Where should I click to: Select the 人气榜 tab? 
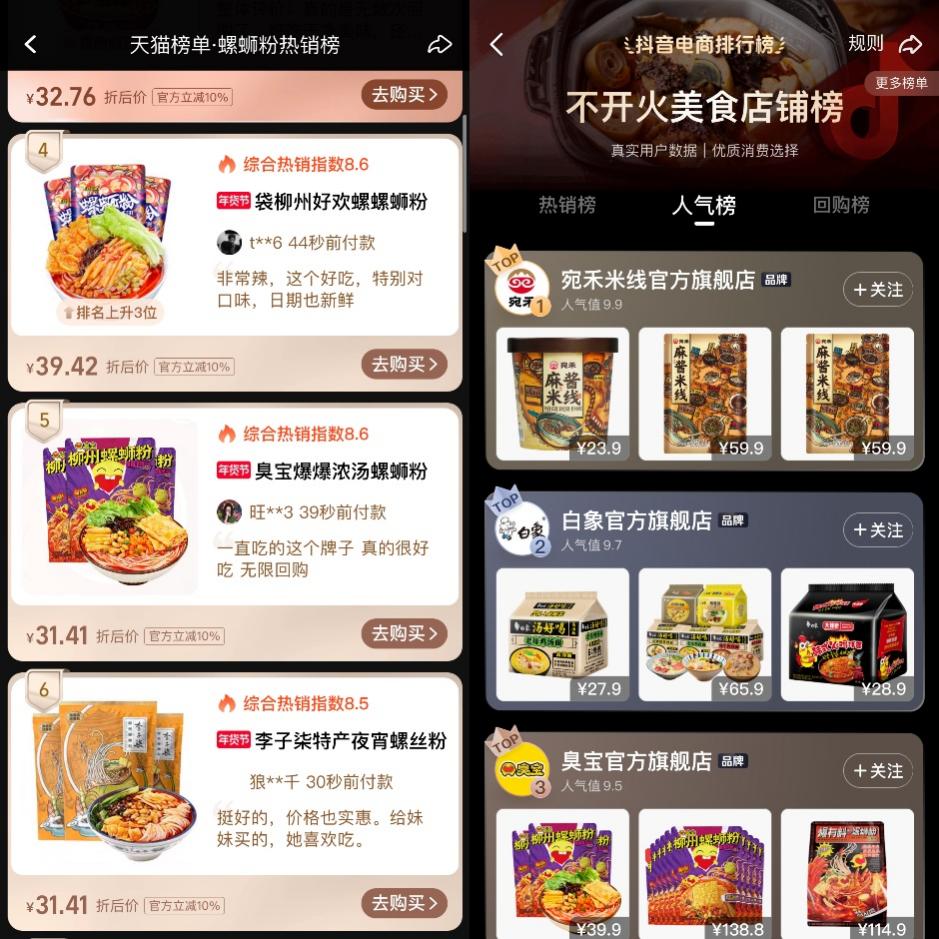click(704, 206)
